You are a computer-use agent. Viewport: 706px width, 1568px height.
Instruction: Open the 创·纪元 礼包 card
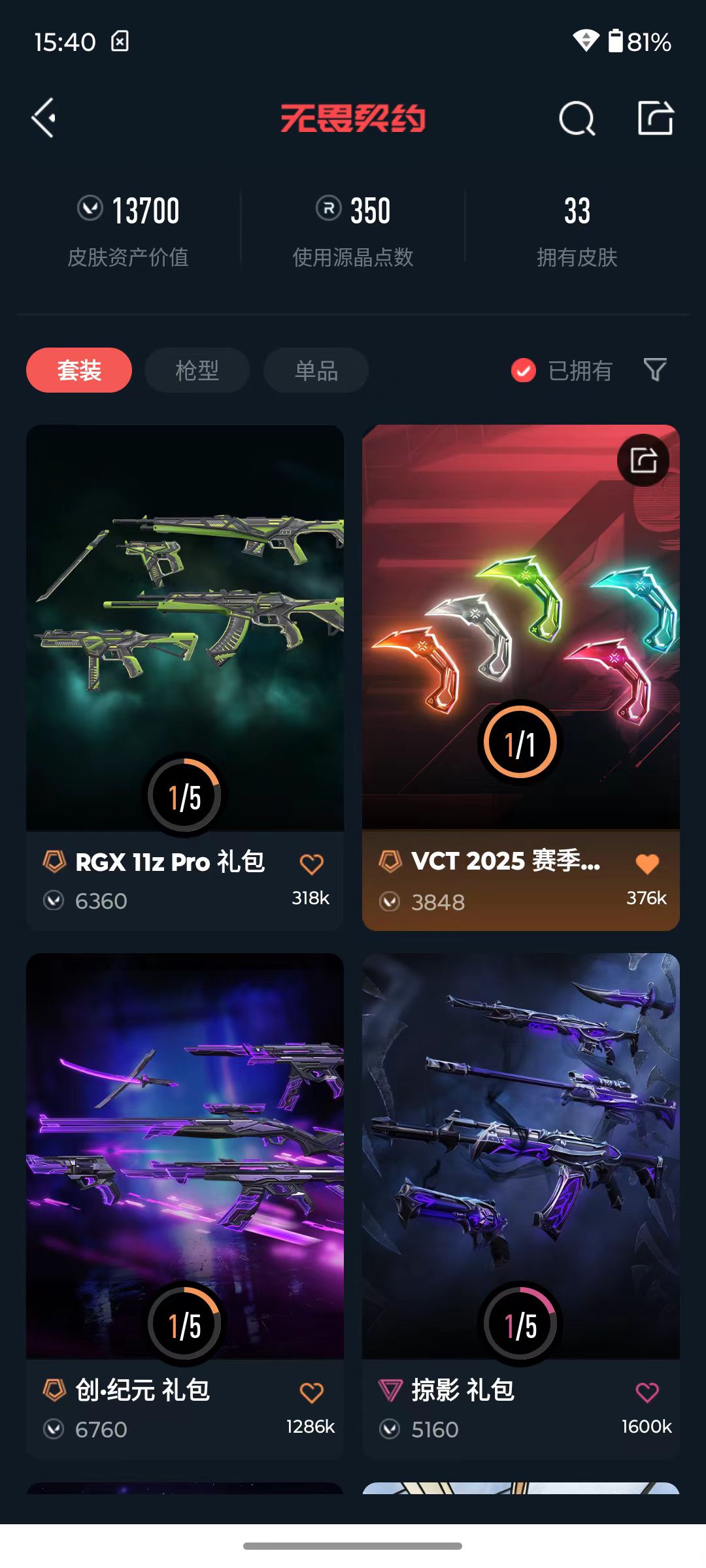(185, 1206)
